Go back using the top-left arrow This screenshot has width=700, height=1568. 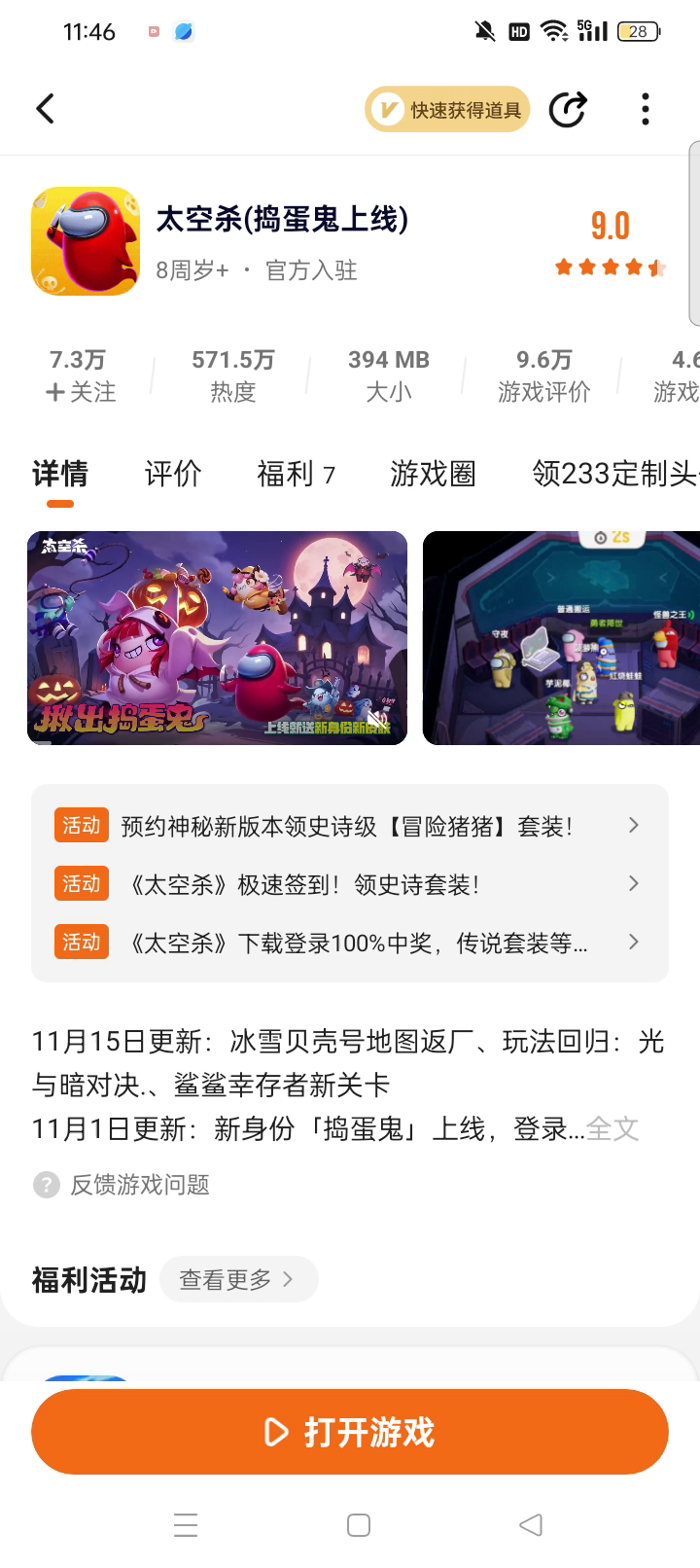(x=46, y=109)
